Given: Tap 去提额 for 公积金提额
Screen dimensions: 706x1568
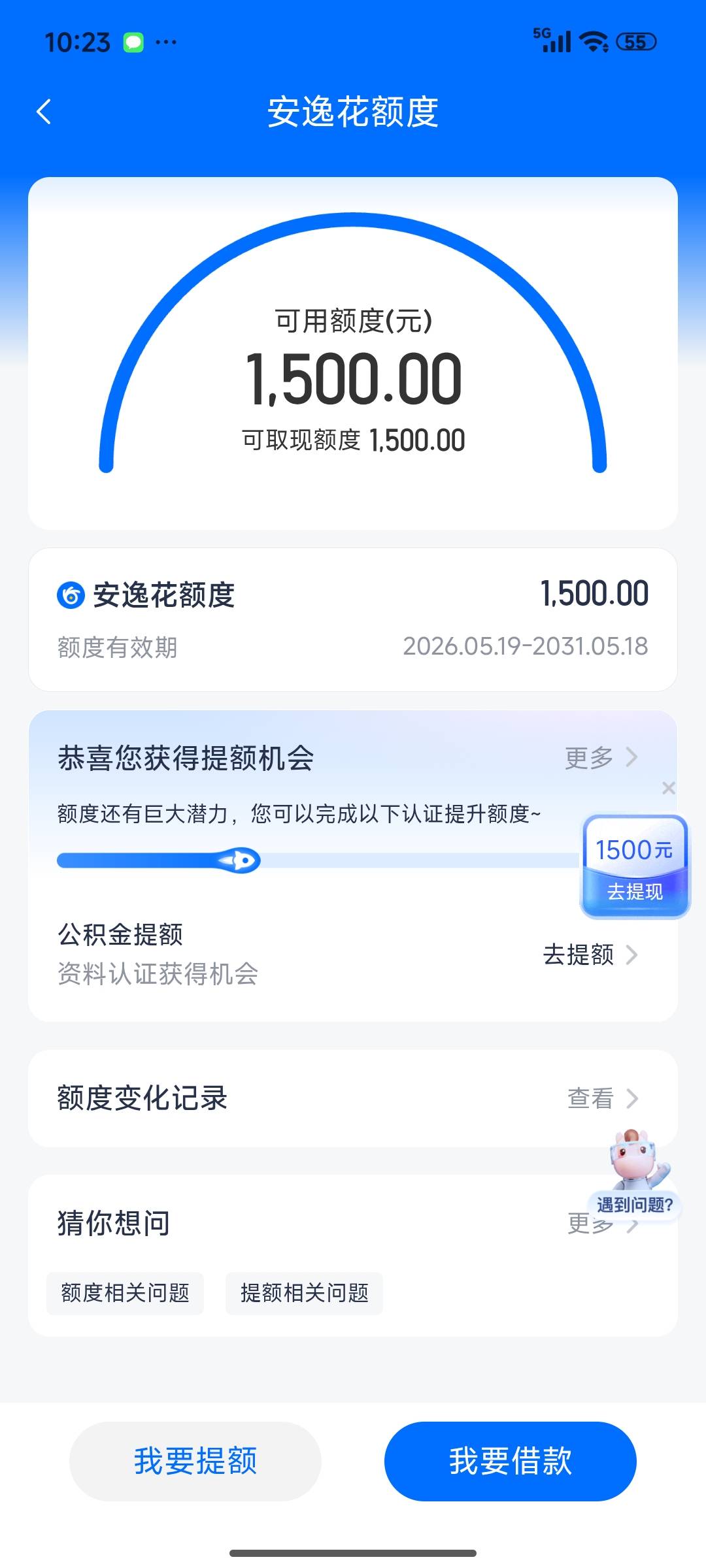Looking at the screenshot, I should tap(590, 955).
